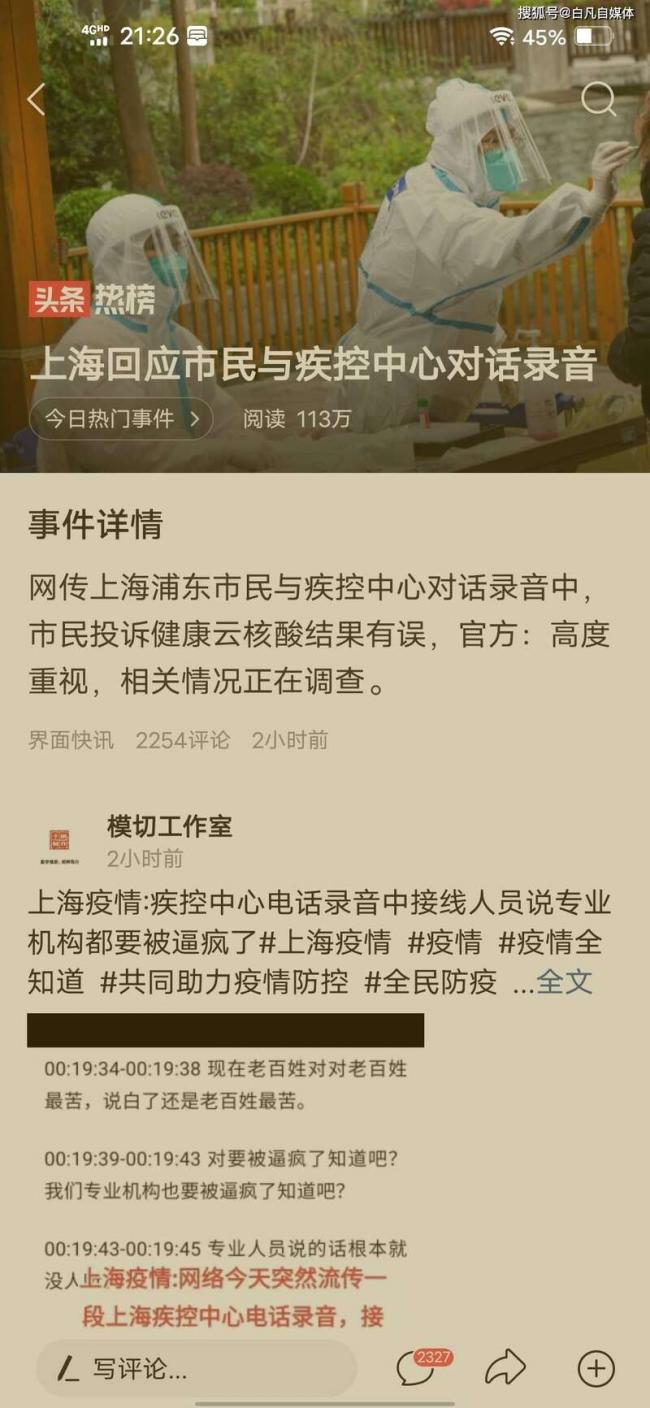Open the 今日热门事件 chip

click(121, 419)
